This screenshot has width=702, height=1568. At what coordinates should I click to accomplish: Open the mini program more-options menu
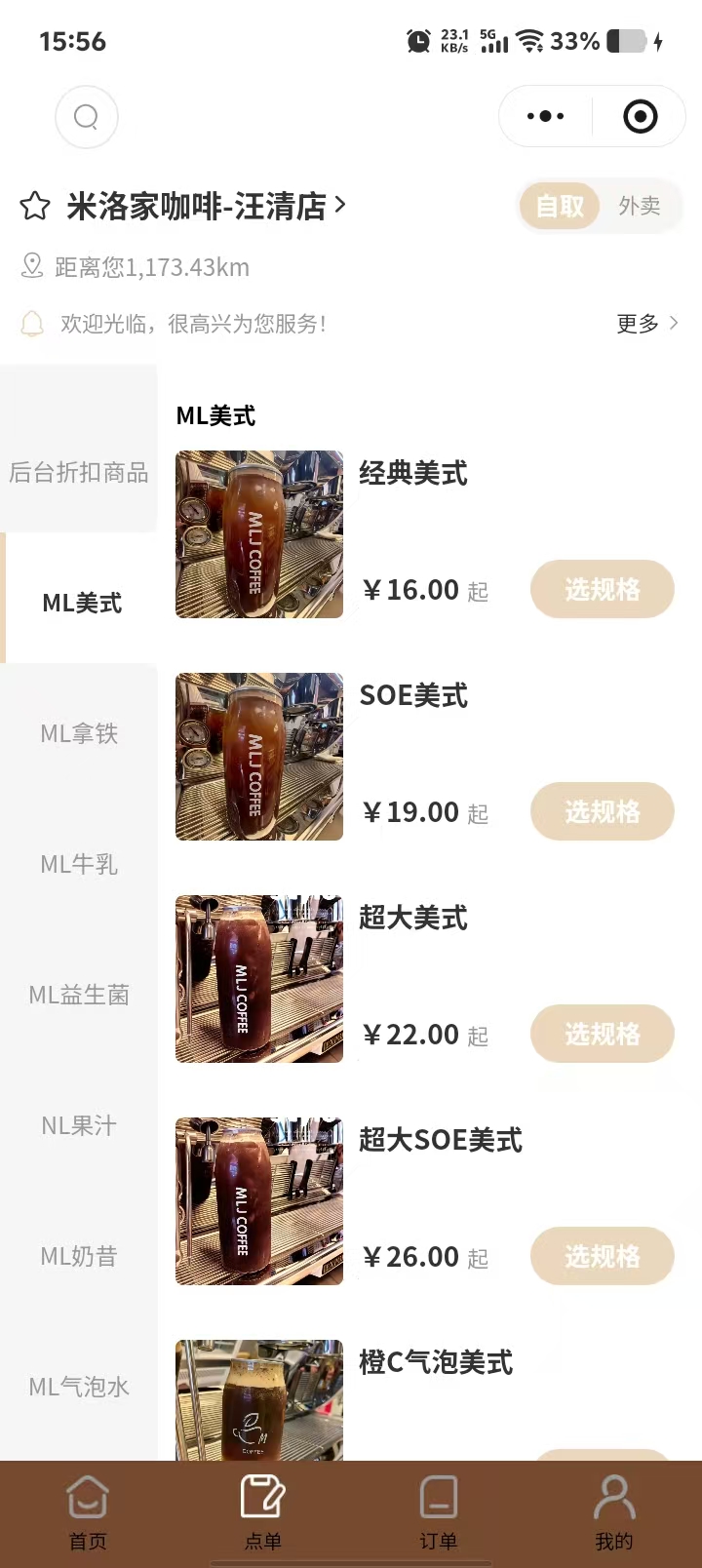[x=545, y=117]
